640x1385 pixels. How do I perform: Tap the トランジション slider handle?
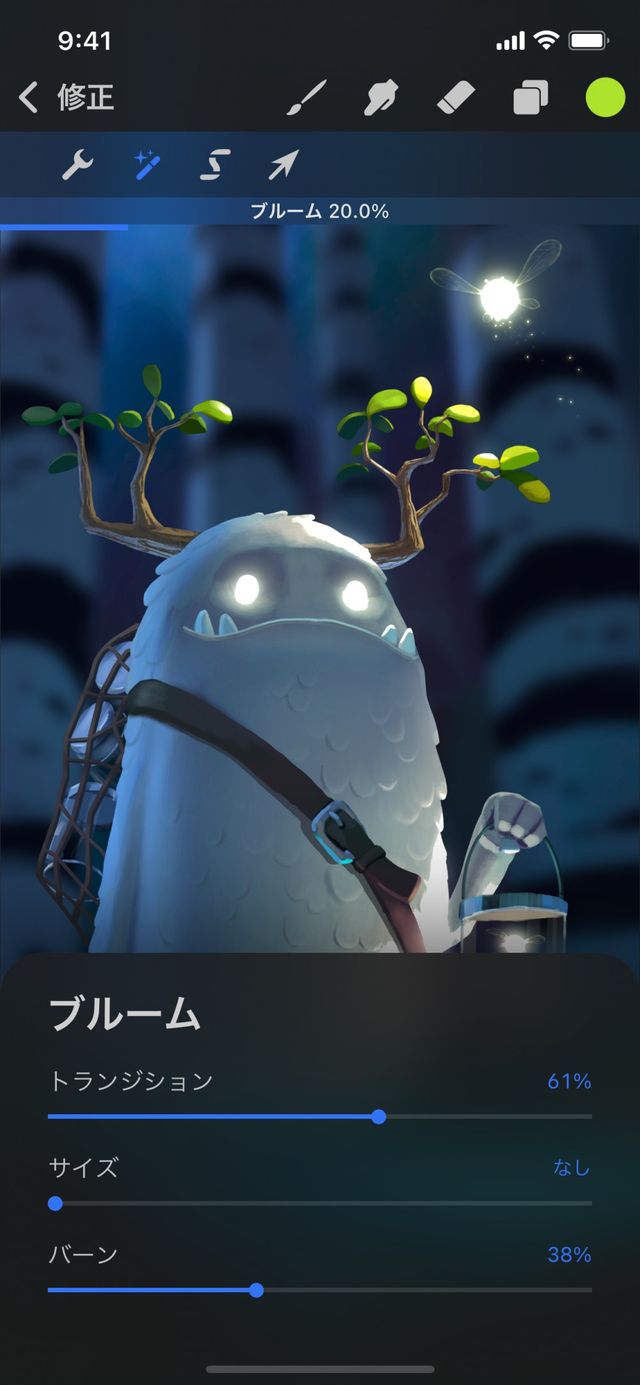(379, 1116)
